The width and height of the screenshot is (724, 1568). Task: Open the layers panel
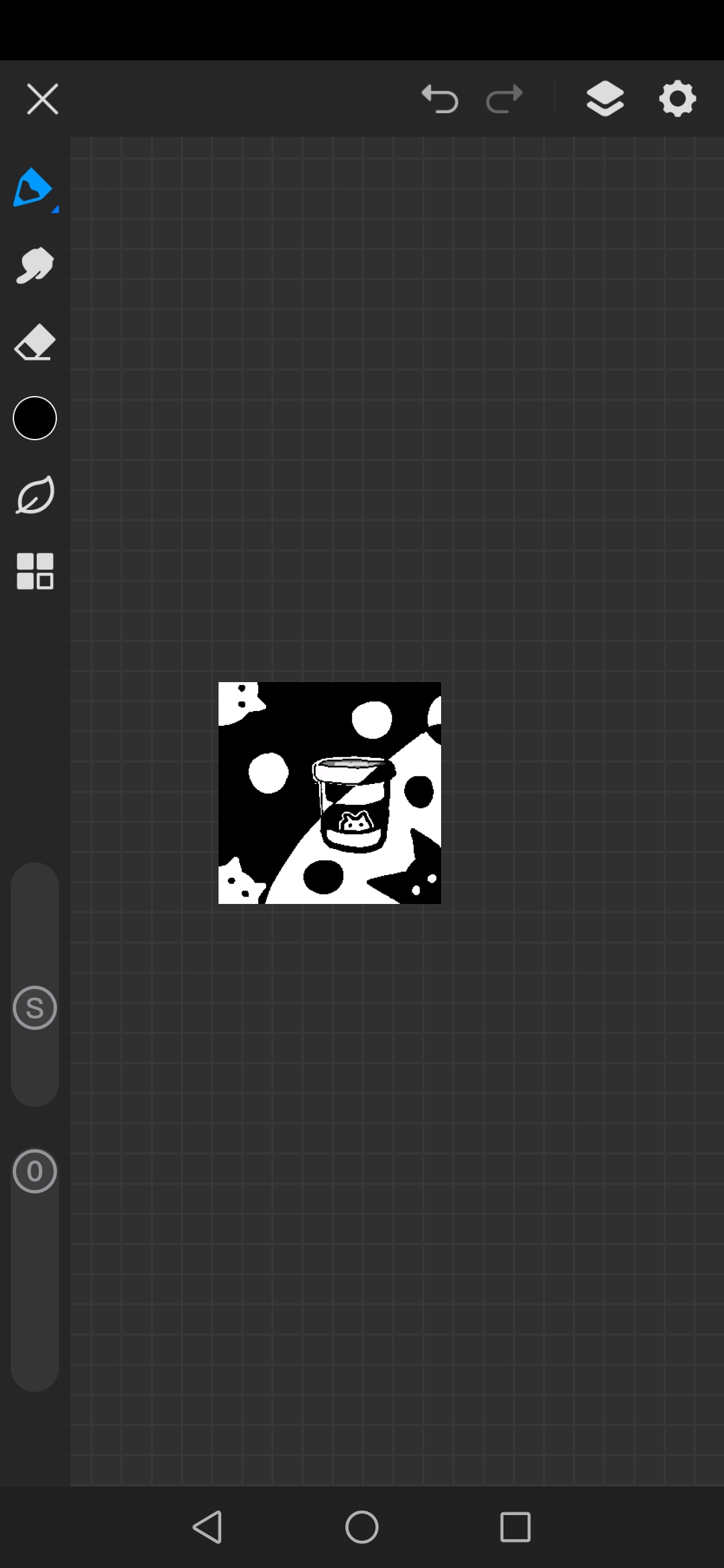605,99
